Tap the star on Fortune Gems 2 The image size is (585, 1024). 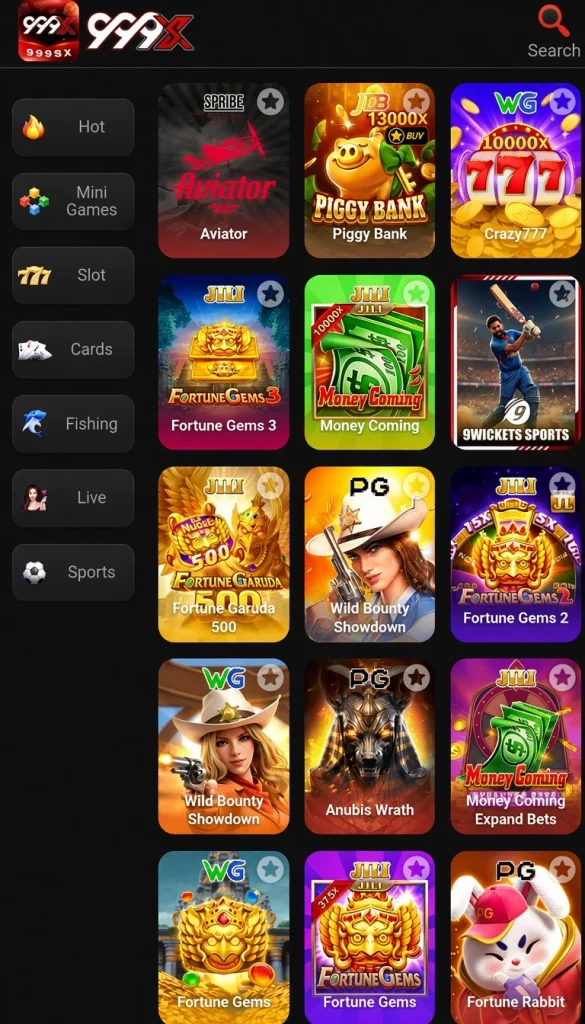562,485
